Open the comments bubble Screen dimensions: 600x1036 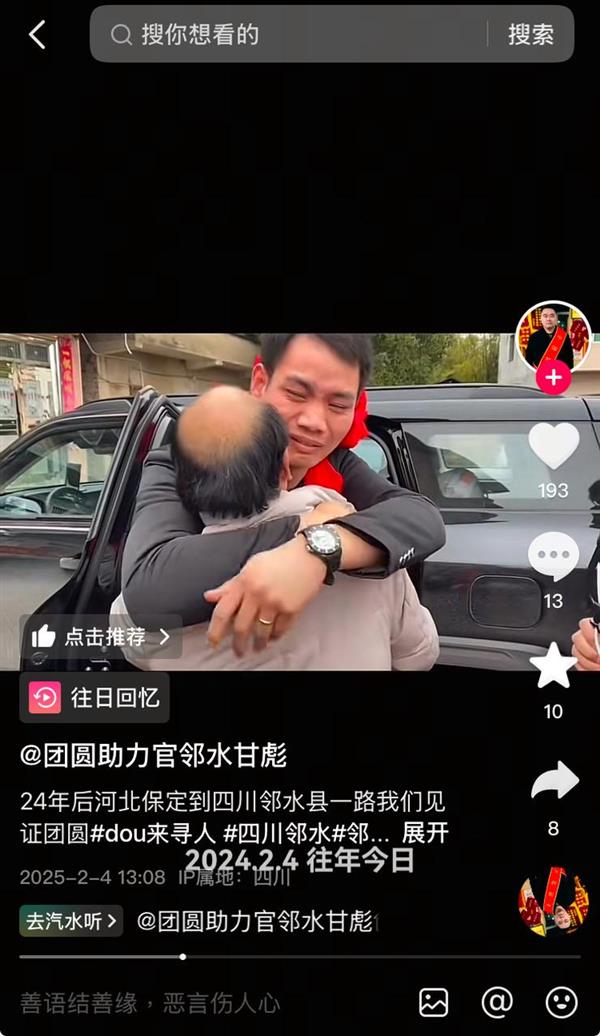[x=553, y=556]
